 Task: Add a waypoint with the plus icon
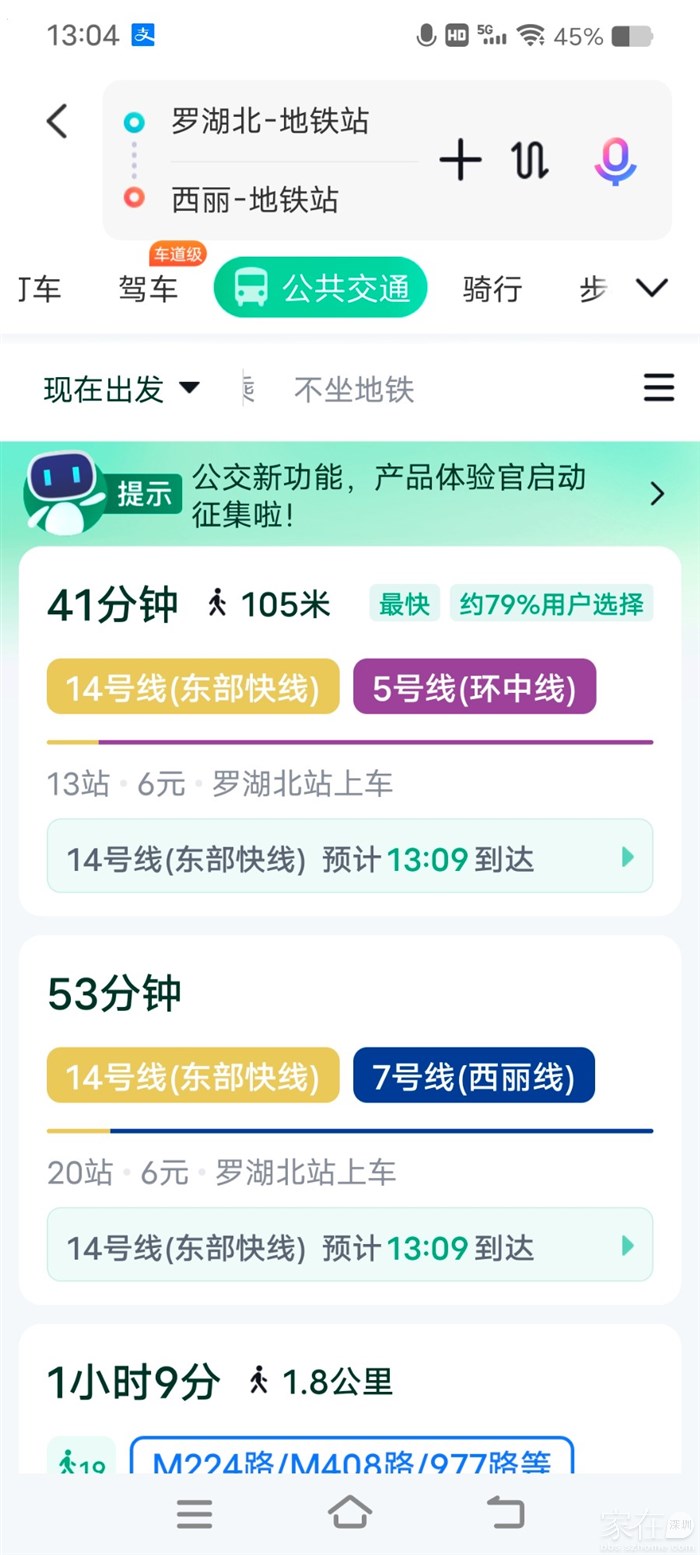(460, 160)
